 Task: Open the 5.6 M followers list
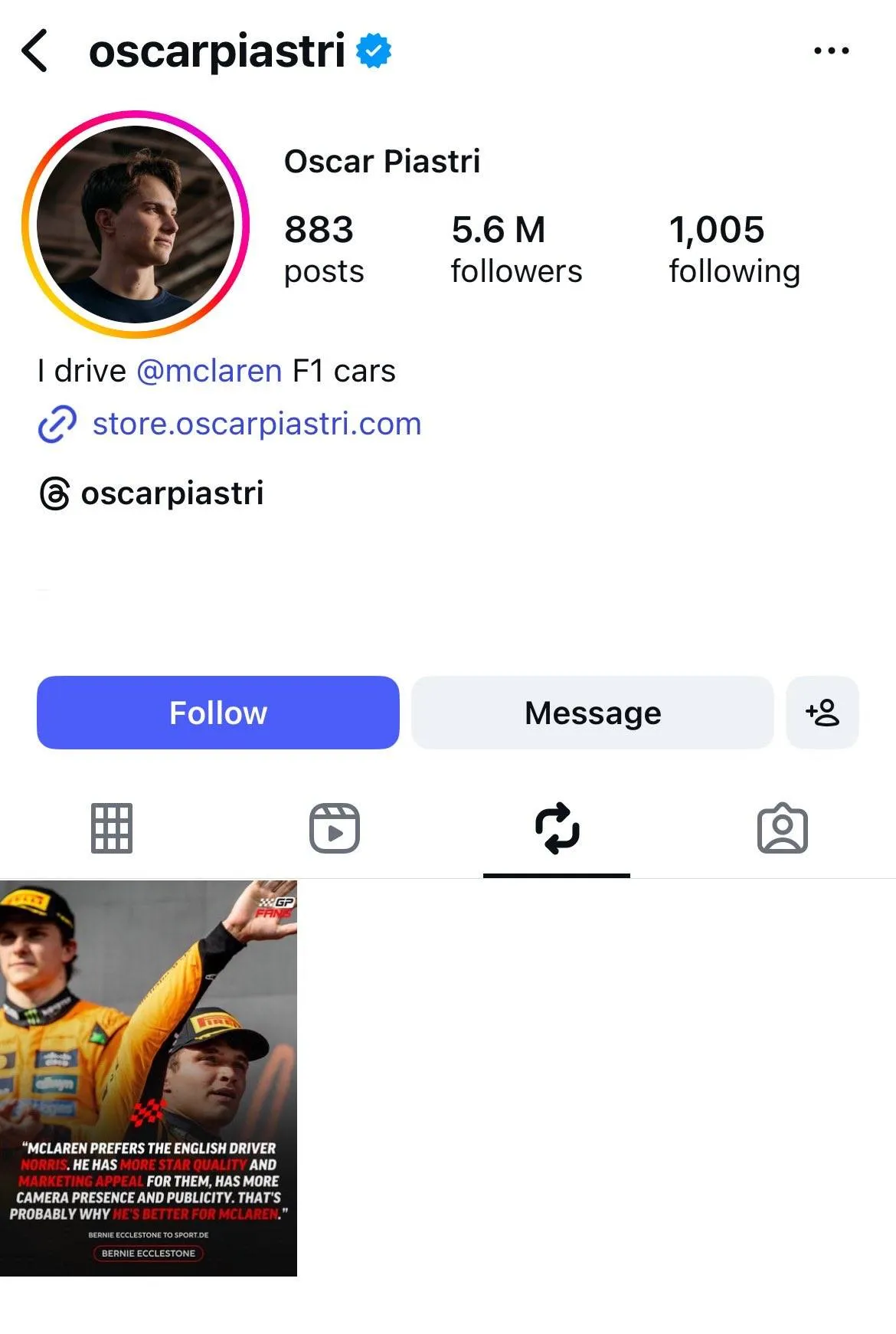tap(515, 249)
